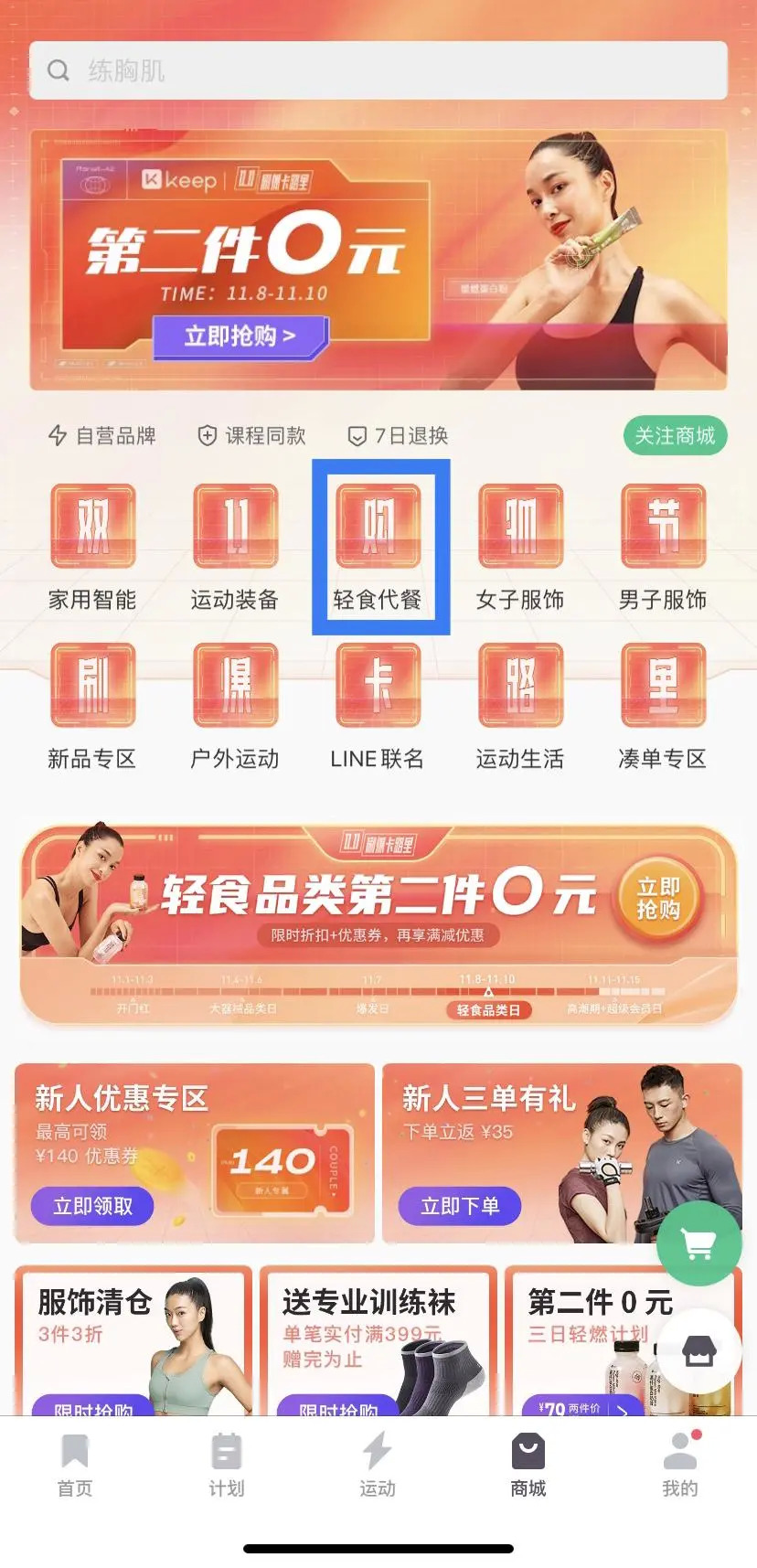757x1568 pixels.
Task: Open the 凑单专区 section
Action: (663, 706)
